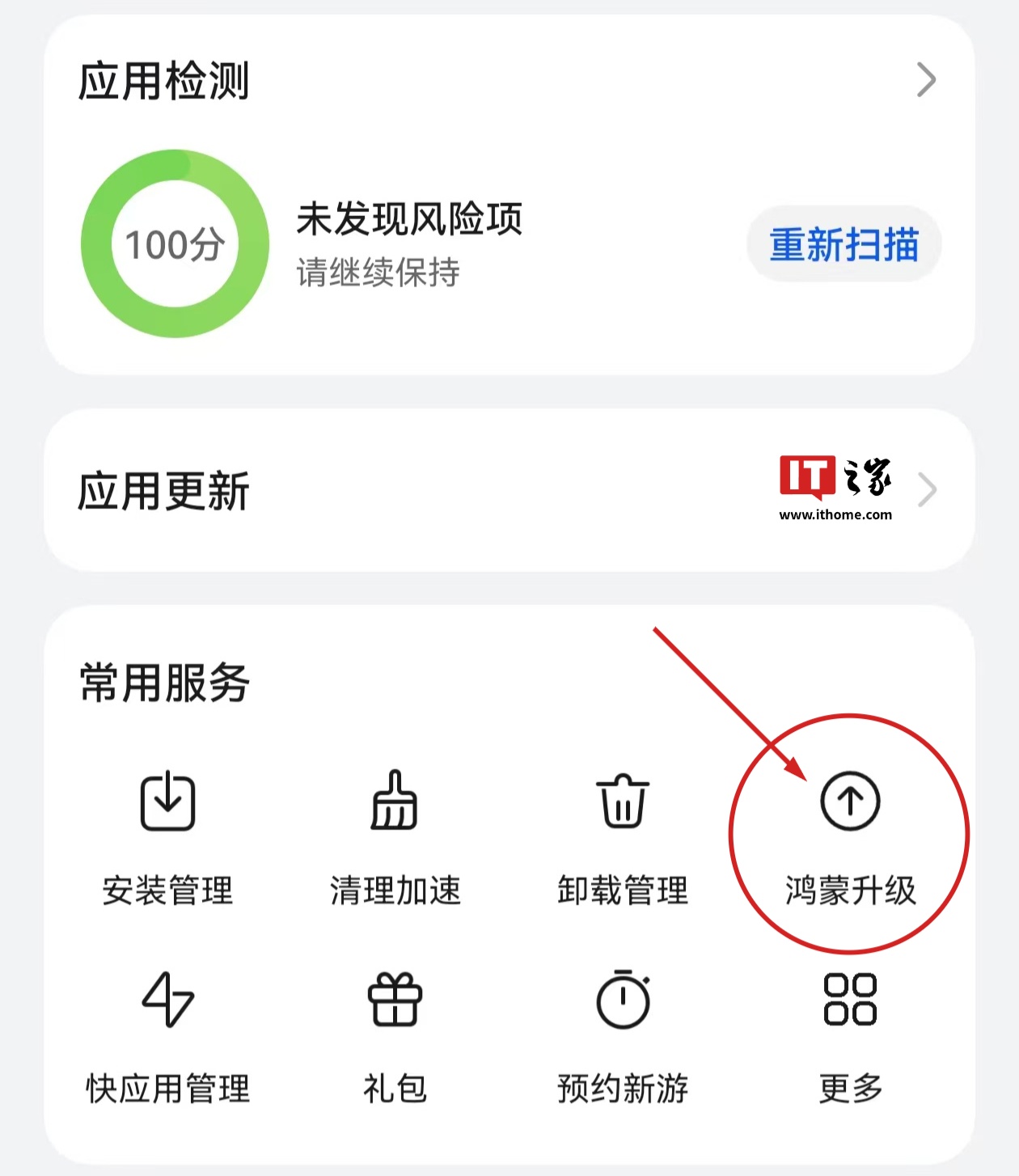Screen dimensions: 1019x1176
Task: View 礼包 gift packs
Action: point(395,1035)
